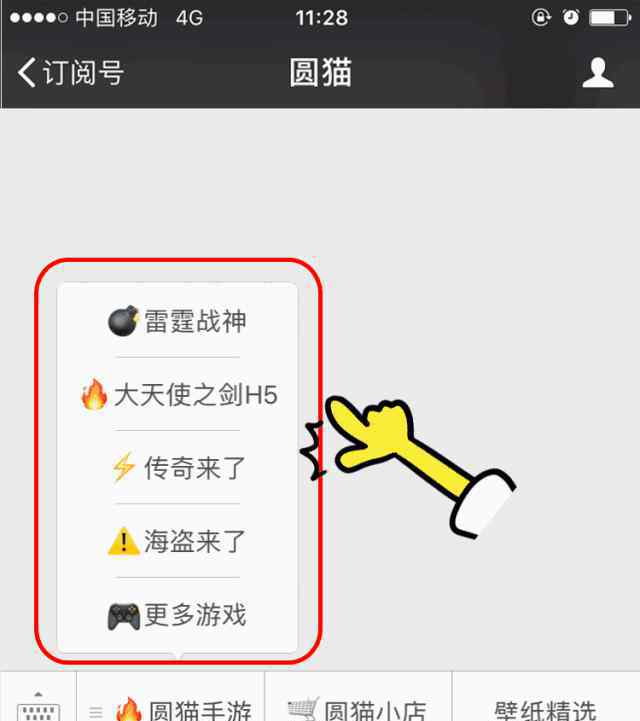640x721 pixels.
Task: Select 雷霆战神 from the popup menu
Action: tap(177, 321)
